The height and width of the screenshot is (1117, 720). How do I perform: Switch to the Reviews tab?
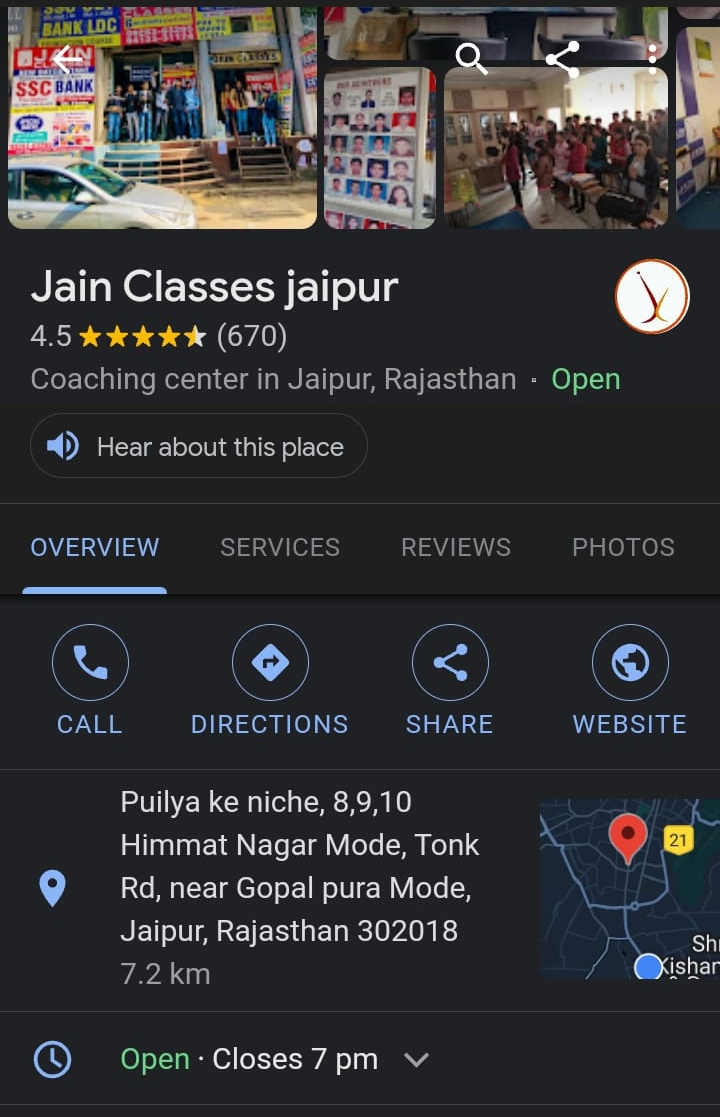pyautogui.click(x=456, y=547)
